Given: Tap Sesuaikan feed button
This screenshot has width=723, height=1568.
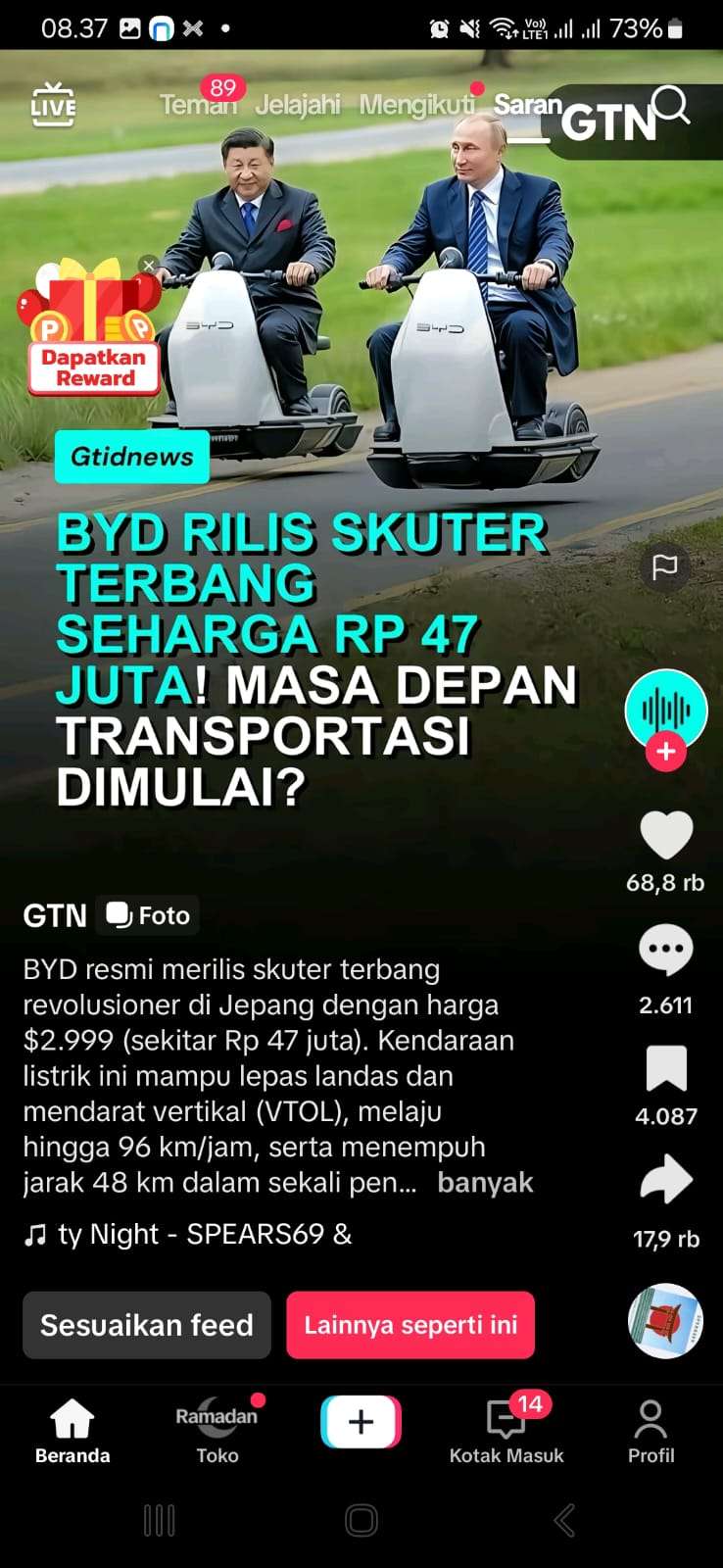Looking at the screenshot, I should 147,1325.
